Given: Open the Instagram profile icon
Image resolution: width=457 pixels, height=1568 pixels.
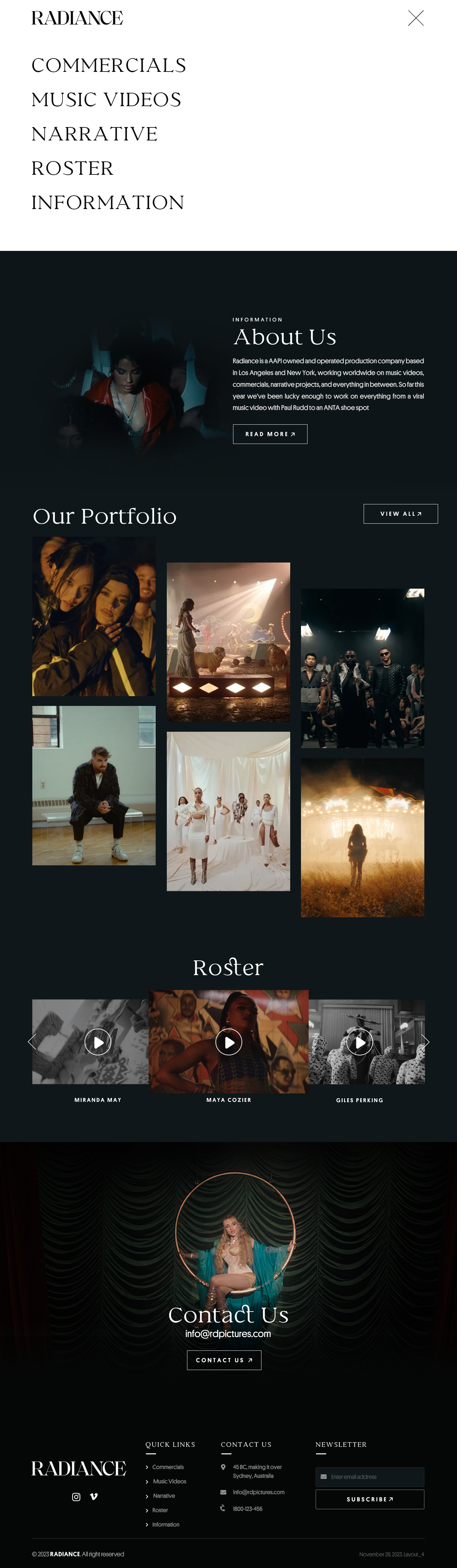Looking at the screenshot, I should [76, 1497].
